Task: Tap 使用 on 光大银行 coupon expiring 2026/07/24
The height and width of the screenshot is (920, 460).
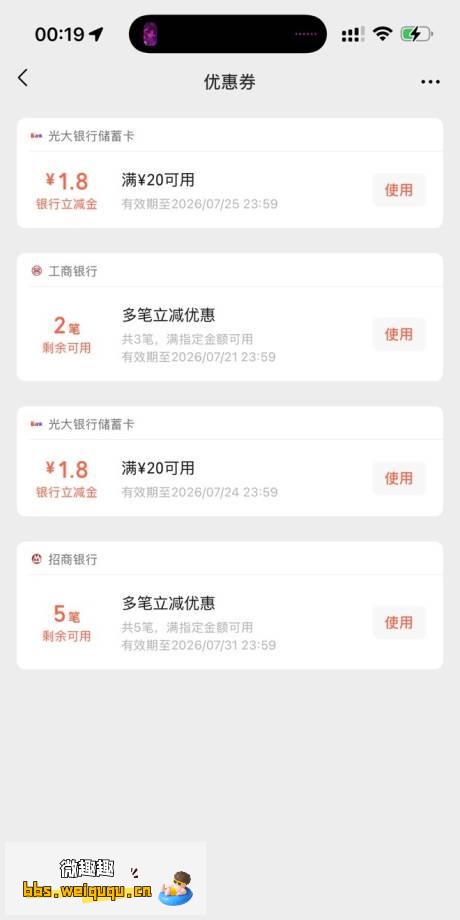Action: coord(399,478)
